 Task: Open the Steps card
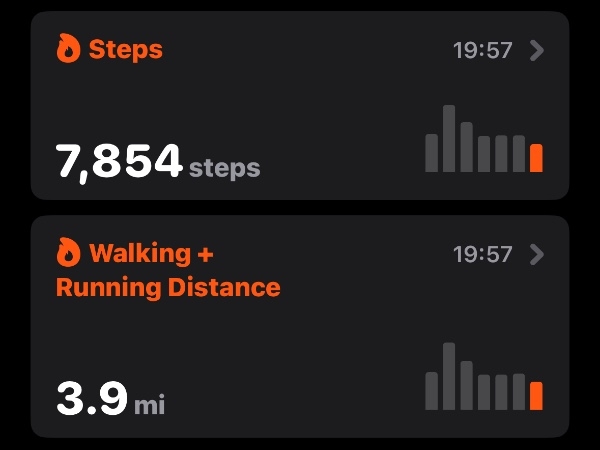pos(300,105)
